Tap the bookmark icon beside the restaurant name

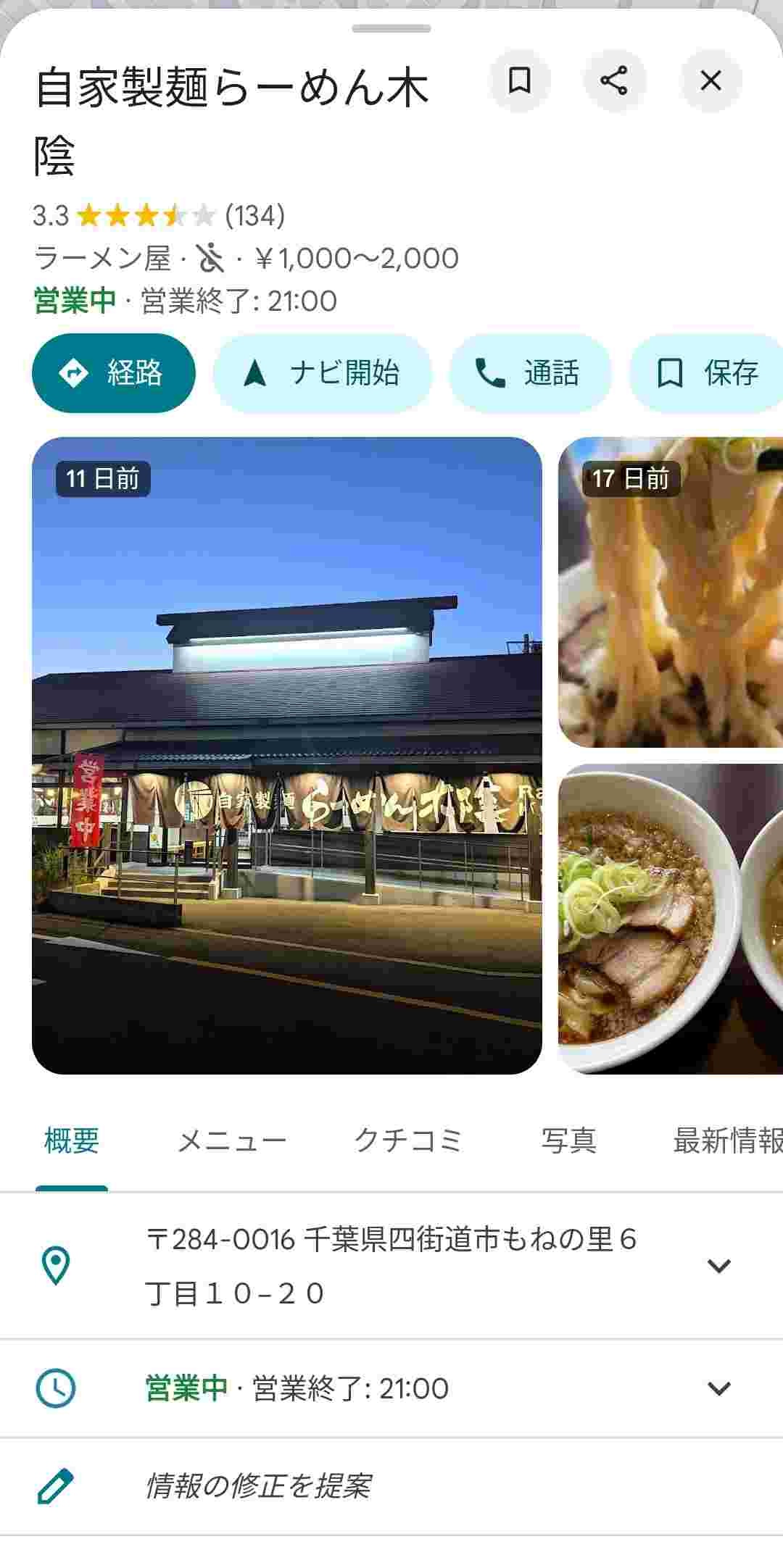519,80
